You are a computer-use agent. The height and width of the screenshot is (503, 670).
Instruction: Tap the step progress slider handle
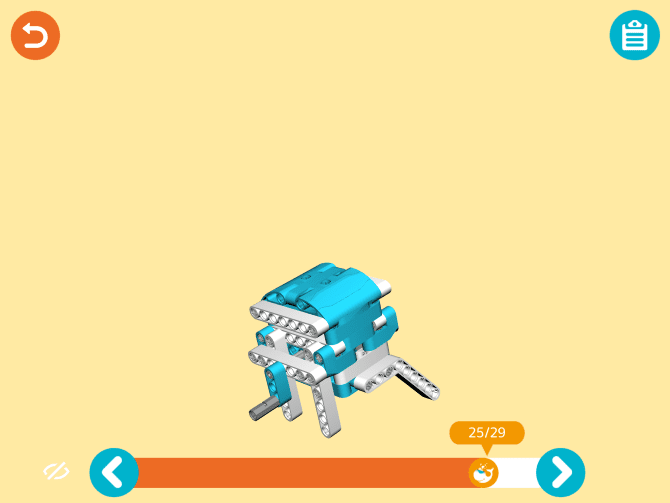point(483,472)
